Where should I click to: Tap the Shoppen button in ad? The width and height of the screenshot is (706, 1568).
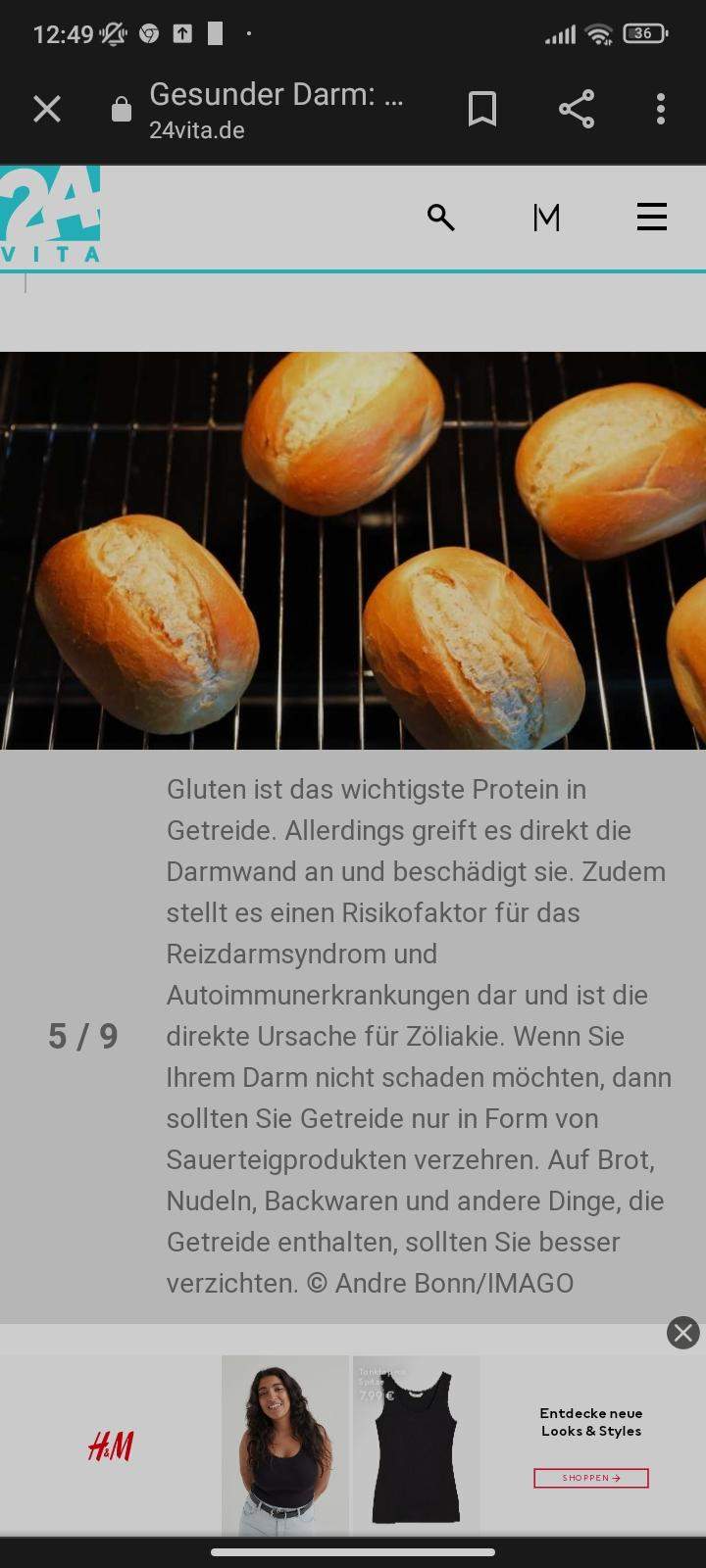click(590, 1478)
